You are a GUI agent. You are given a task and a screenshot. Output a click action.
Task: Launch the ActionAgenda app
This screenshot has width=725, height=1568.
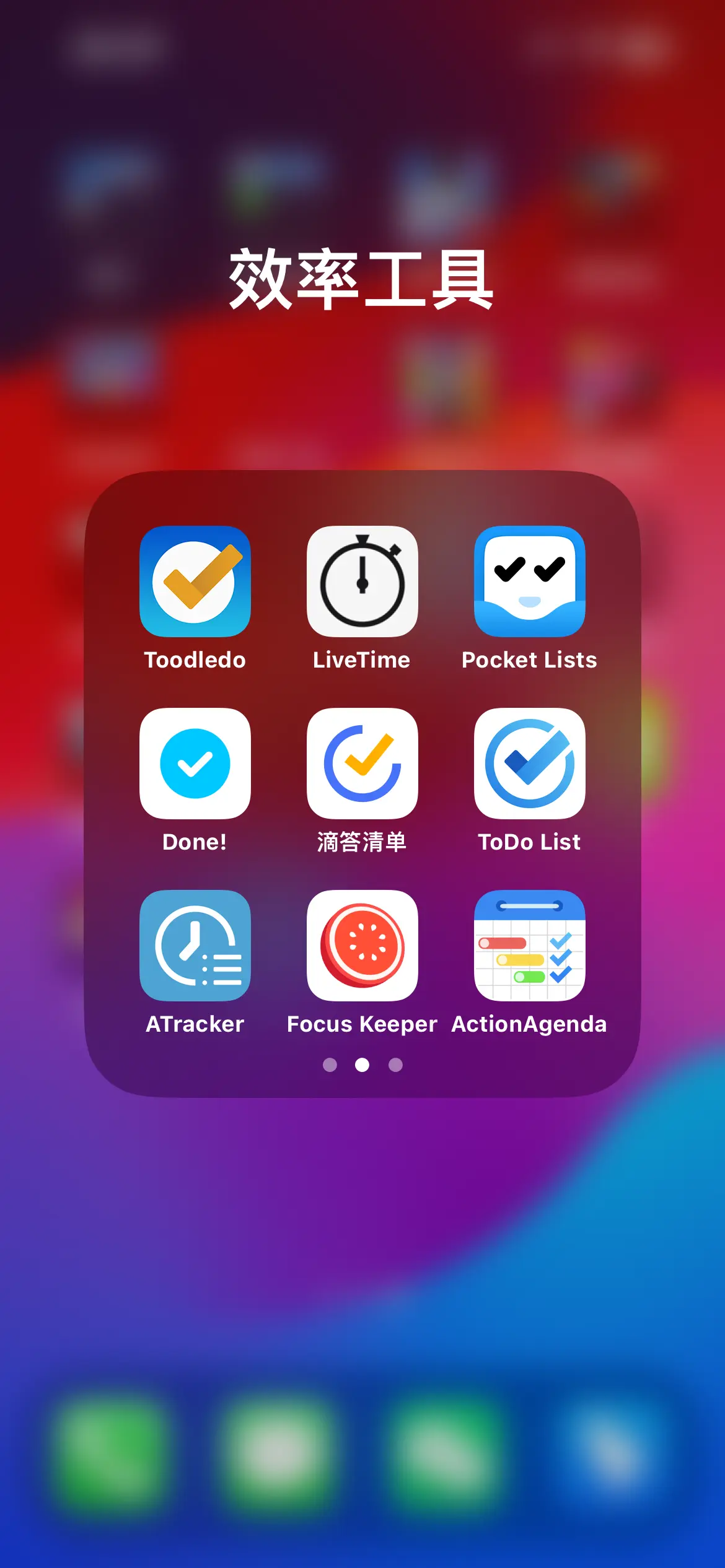point(529,946)
